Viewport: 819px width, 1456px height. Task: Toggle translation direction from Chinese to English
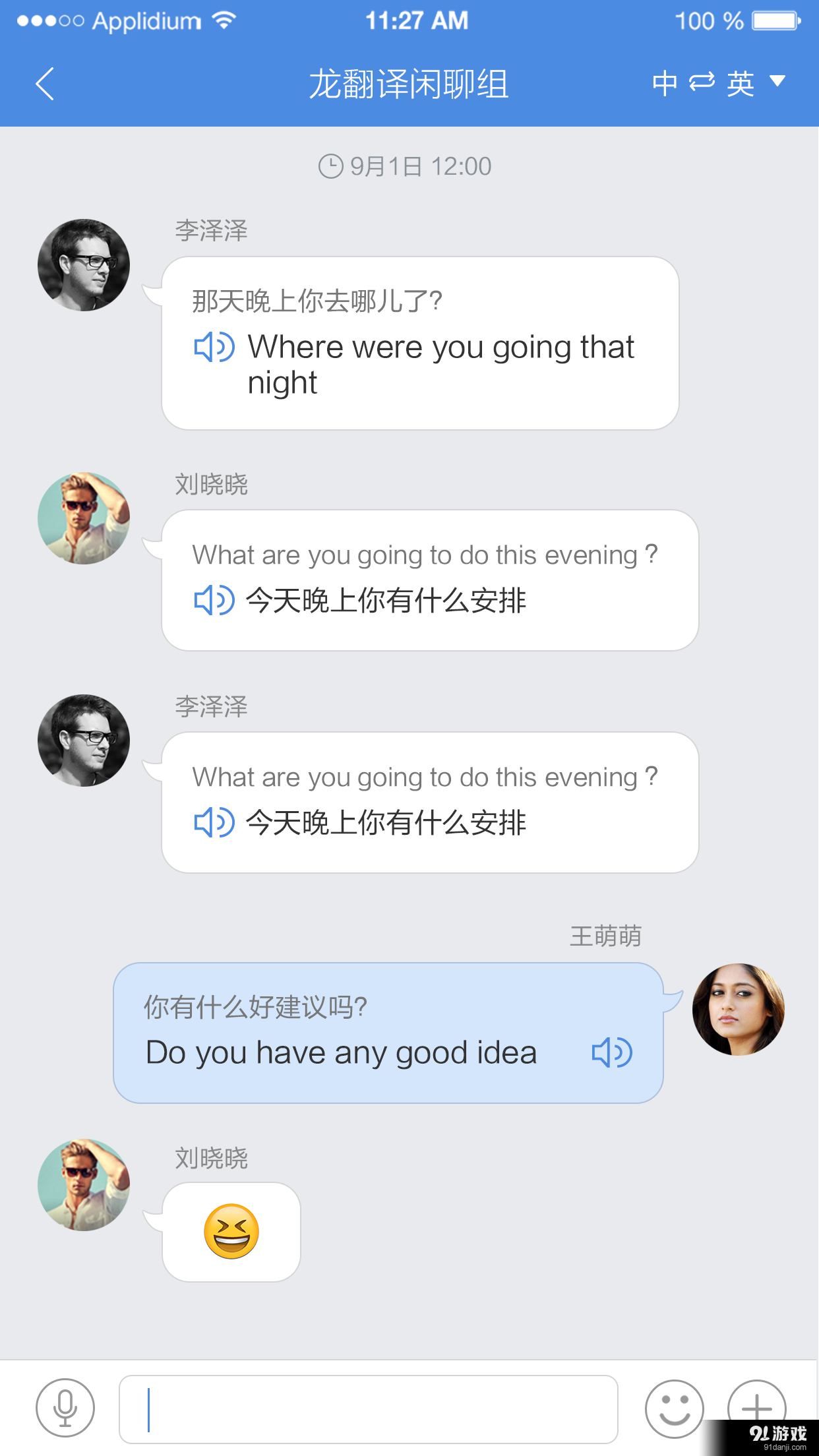[x=701, y=83]
